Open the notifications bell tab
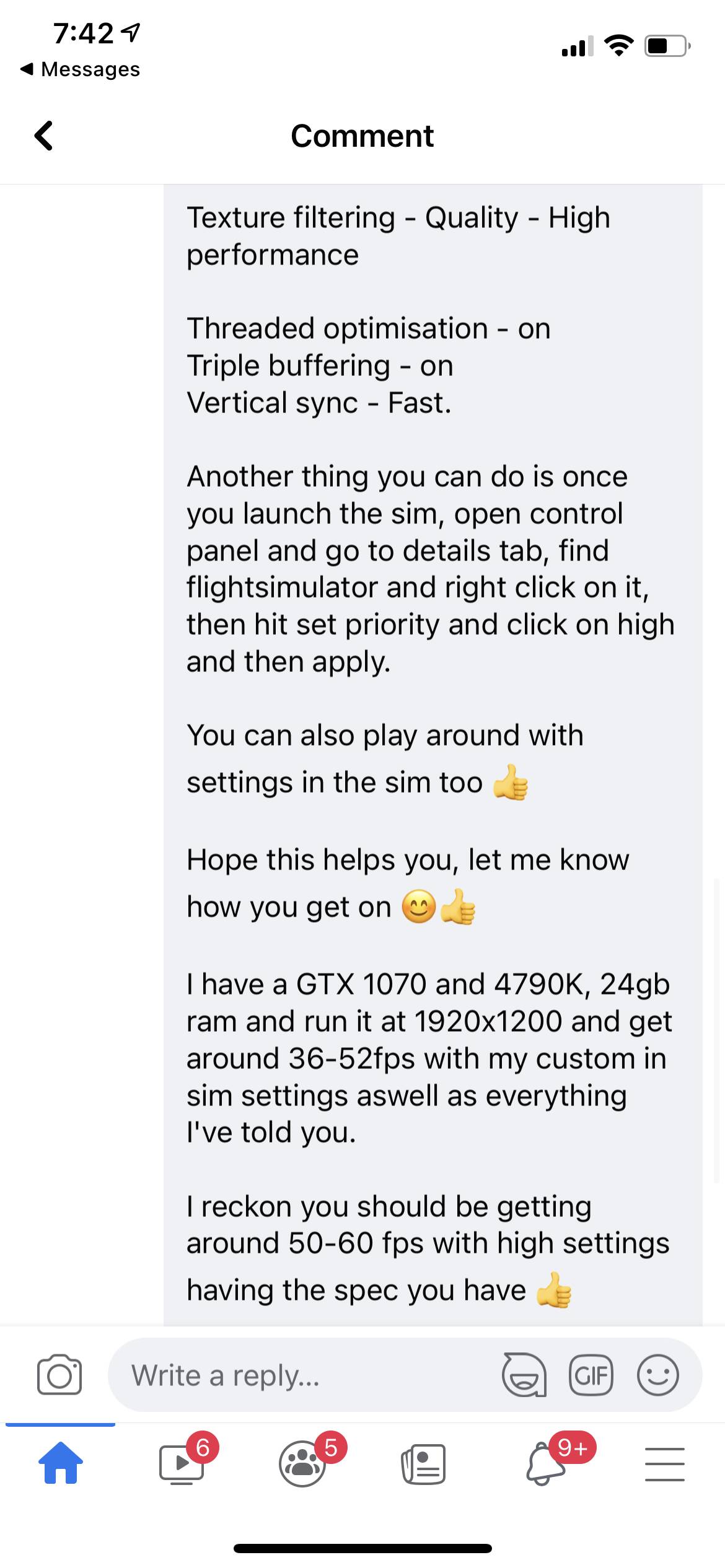The image size is (725, 1568). point(545,1464)
